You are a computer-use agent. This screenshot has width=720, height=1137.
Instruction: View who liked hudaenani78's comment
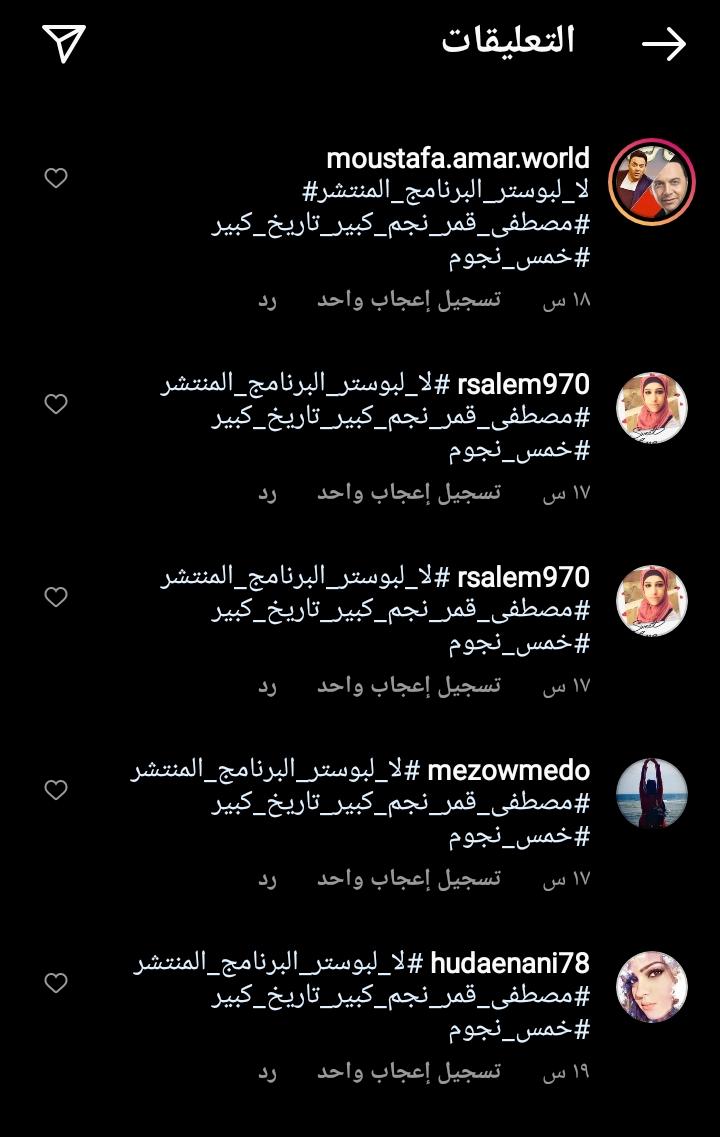tap(409, 1071)
